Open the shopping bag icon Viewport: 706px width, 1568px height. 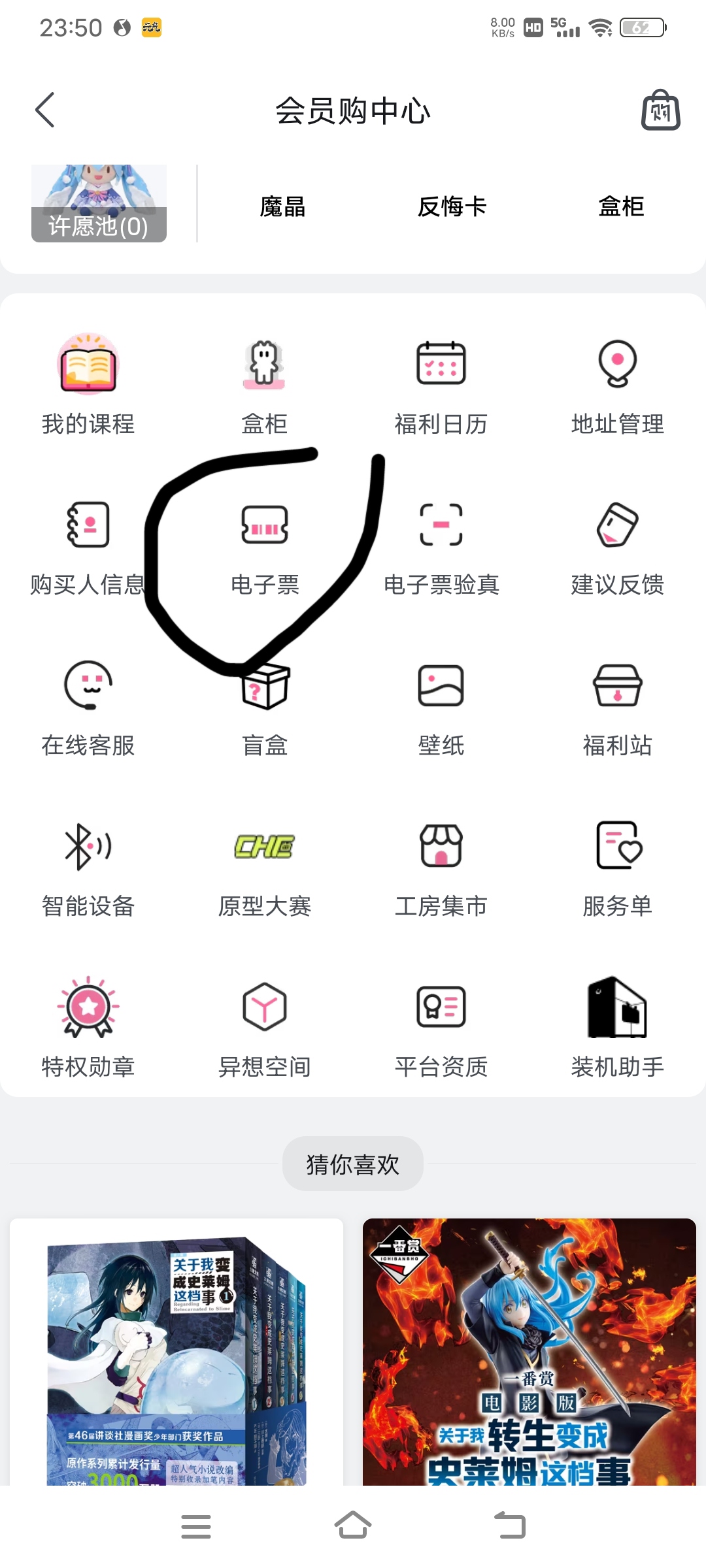(x=660, y=110)
